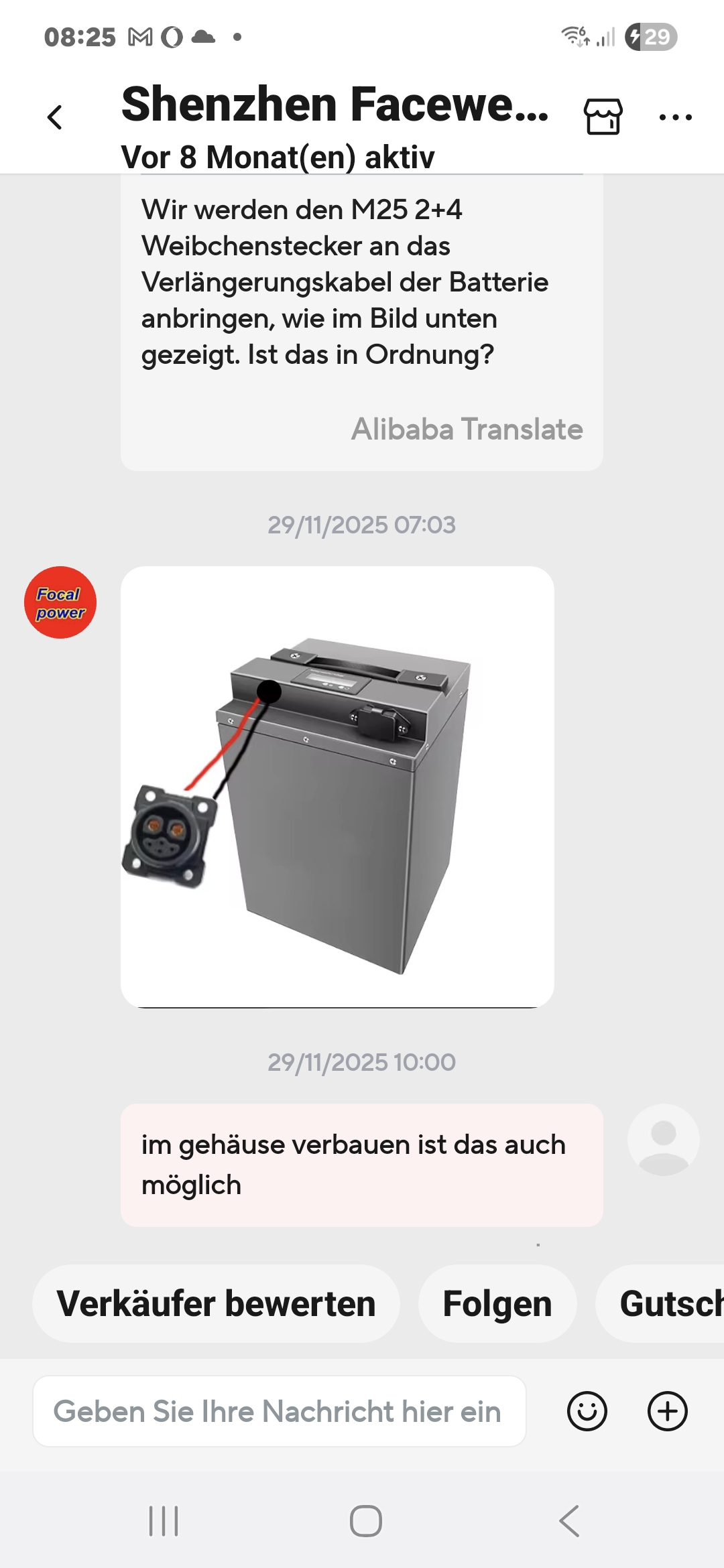Open the Gutschein chip
Screen dimensions: 724x1568
coord(664,1303)
